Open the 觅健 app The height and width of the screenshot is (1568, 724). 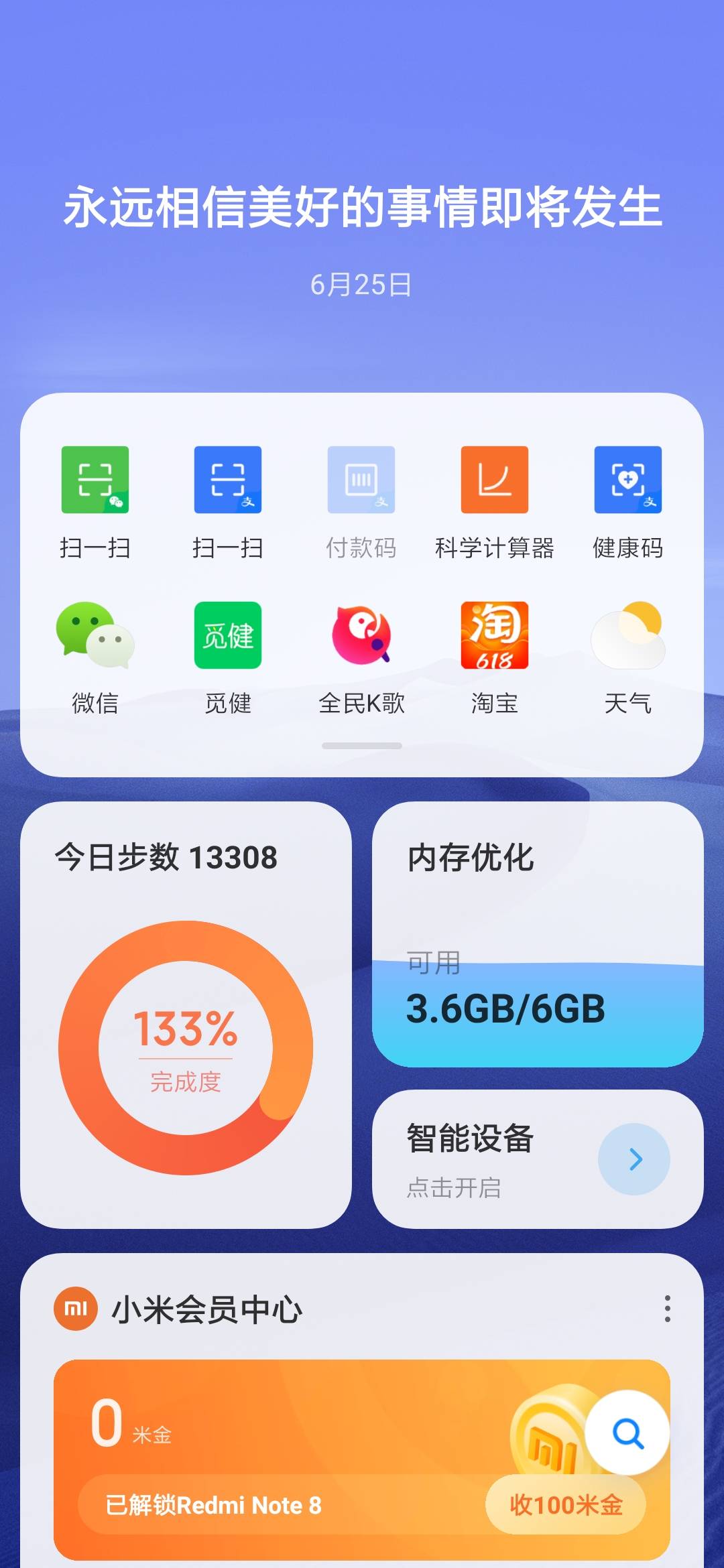point(229,637)
